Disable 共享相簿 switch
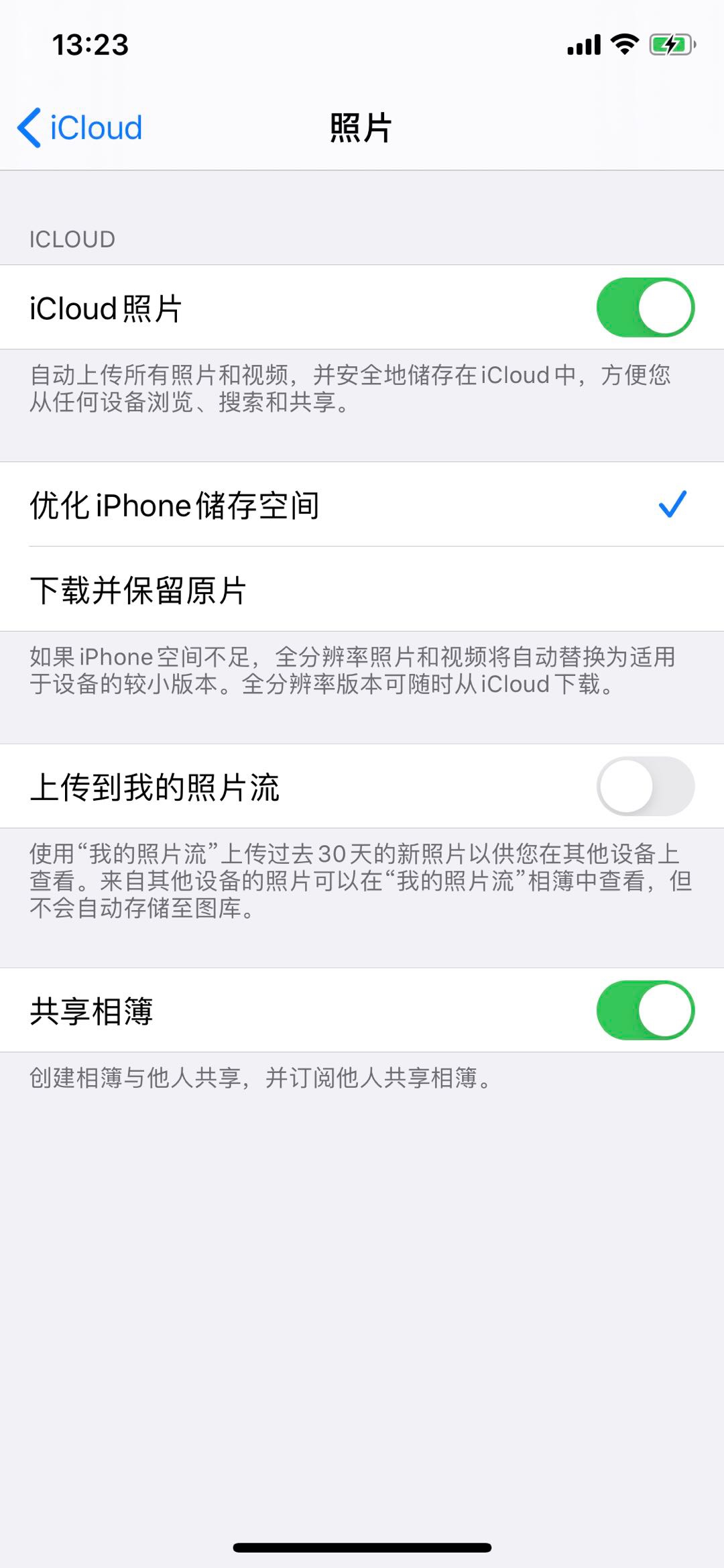Viewport: 724px width, 1568px height. [x=645, y=1011]
